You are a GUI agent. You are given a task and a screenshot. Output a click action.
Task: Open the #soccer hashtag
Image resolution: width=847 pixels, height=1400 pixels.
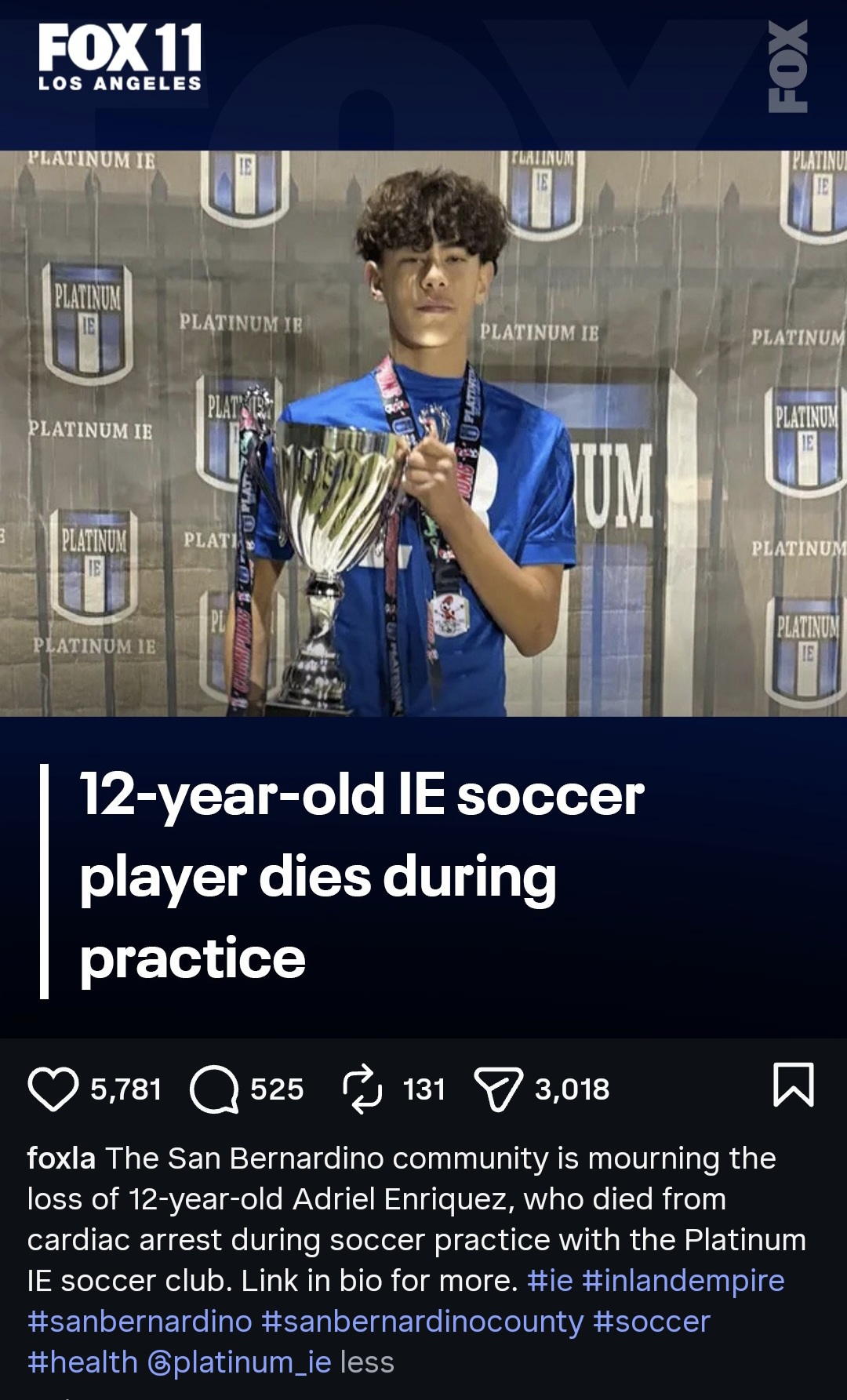click(x=651, y=1322)
